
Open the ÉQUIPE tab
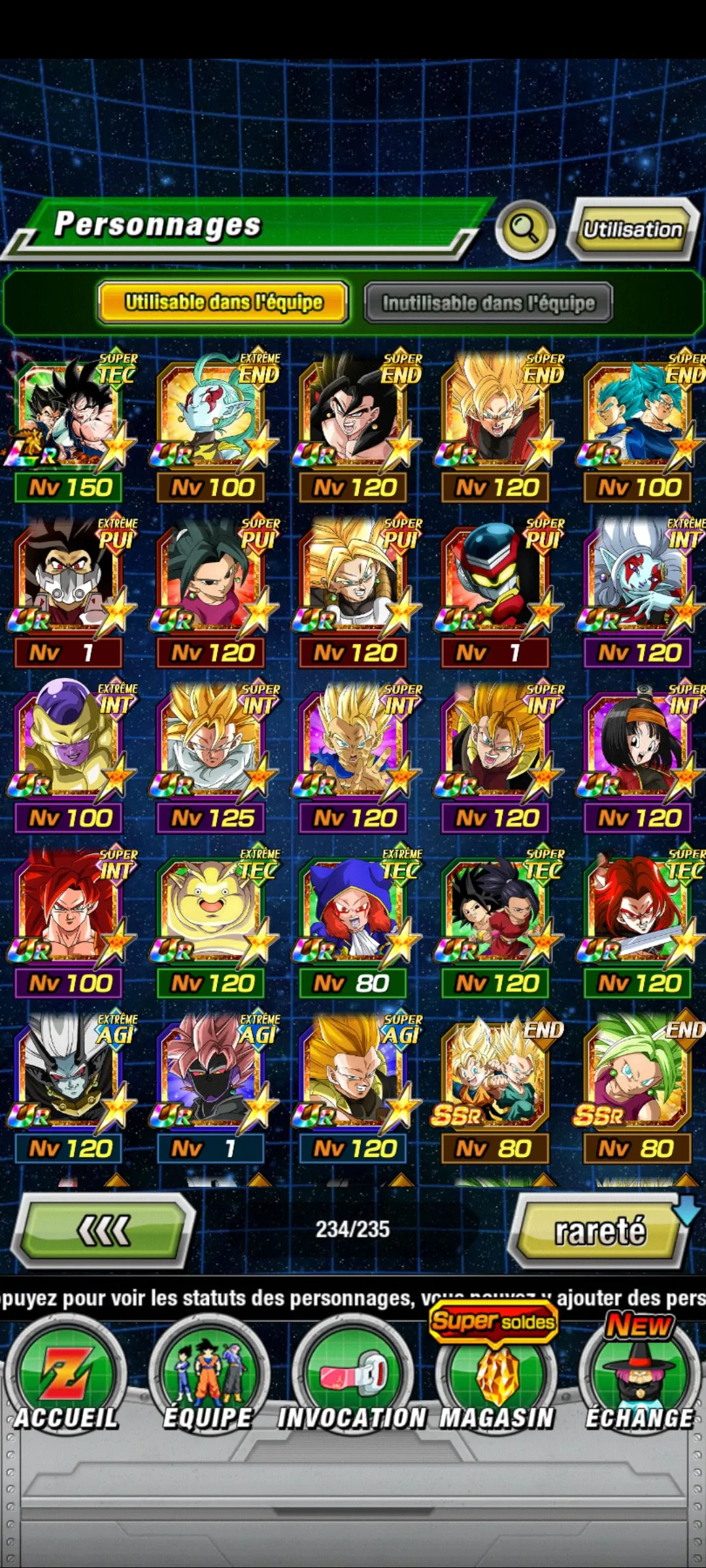click(208, 1379)
